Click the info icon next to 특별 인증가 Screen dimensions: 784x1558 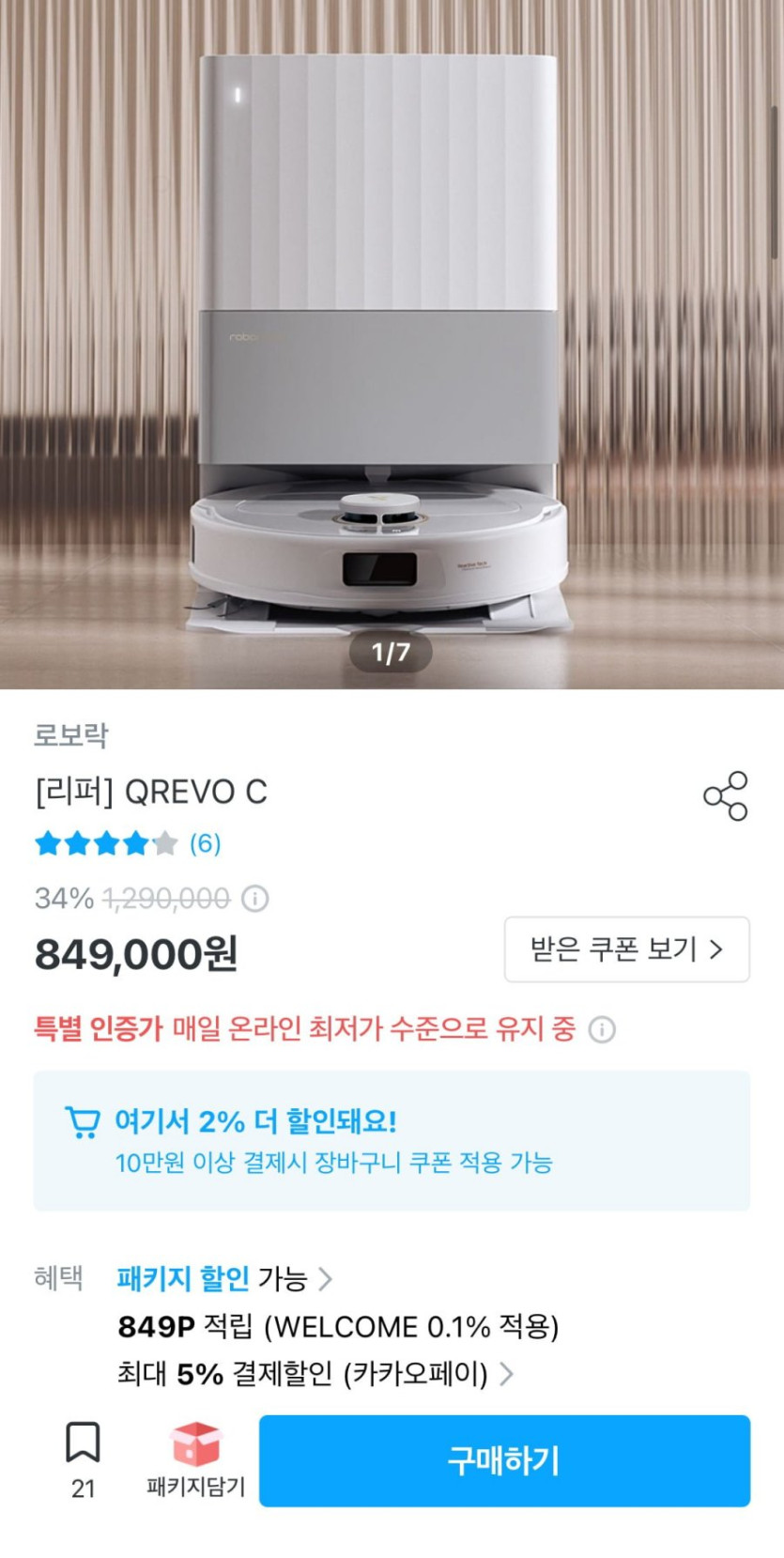point(600,1031)
